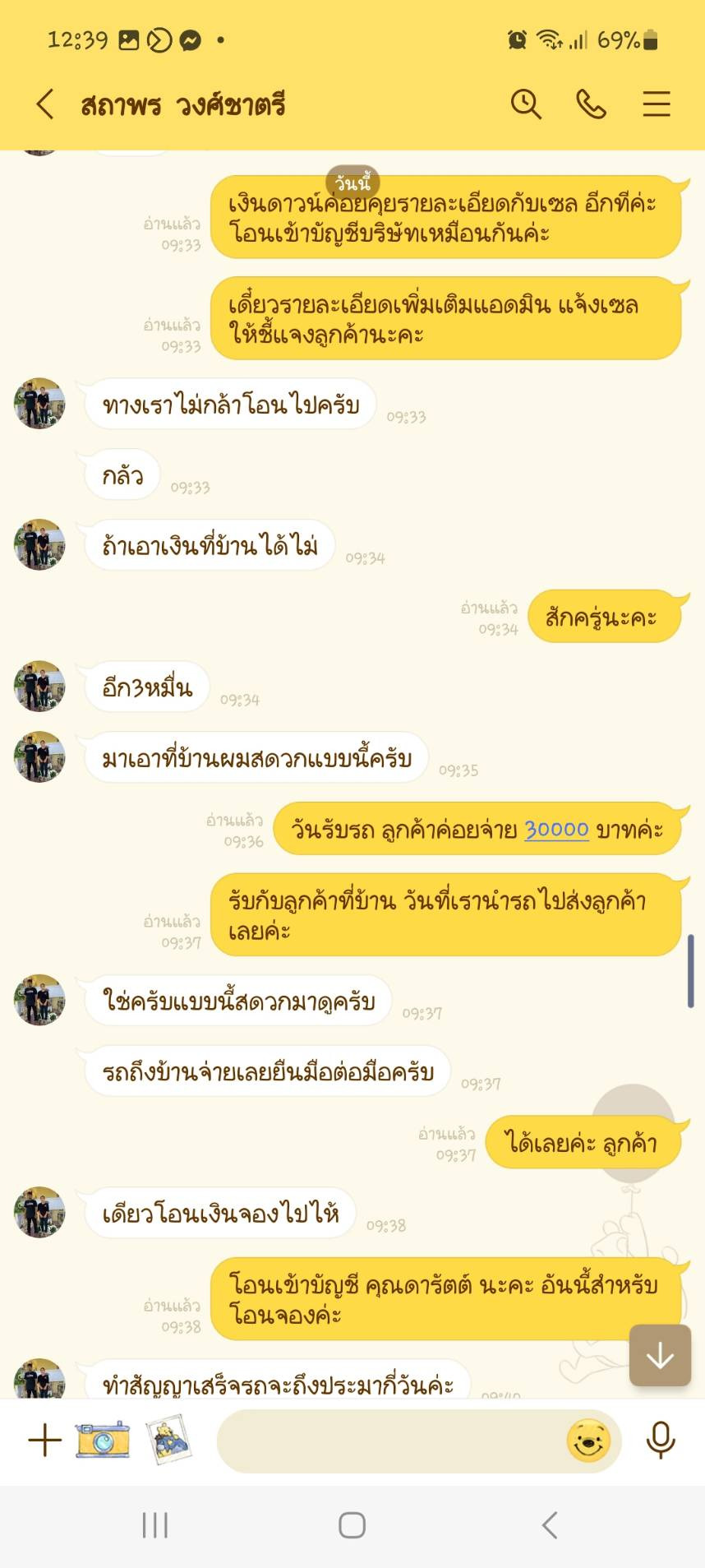Go back from the chat
The width and height of the screenshot is (705, 1568).
tap(46, 105)
